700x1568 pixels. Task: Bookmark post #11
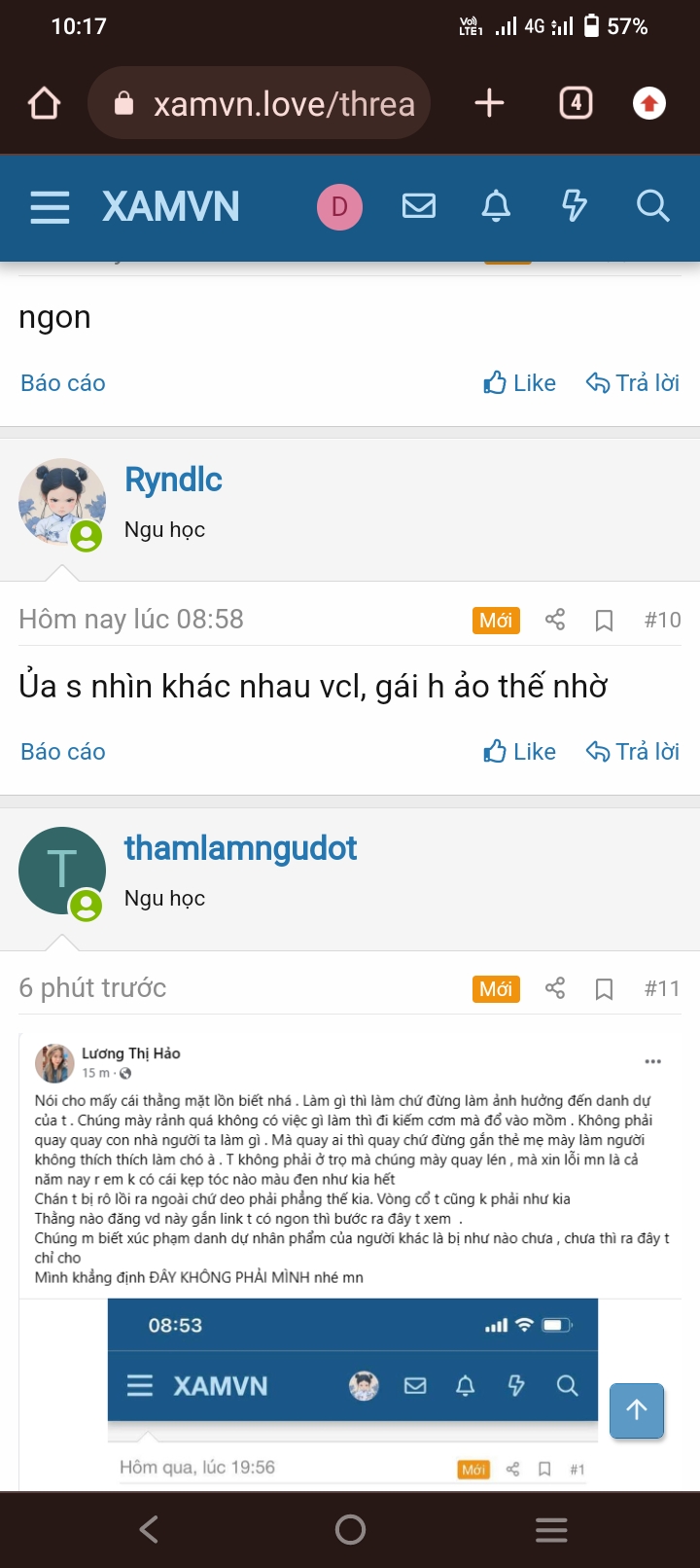[604, 989]
